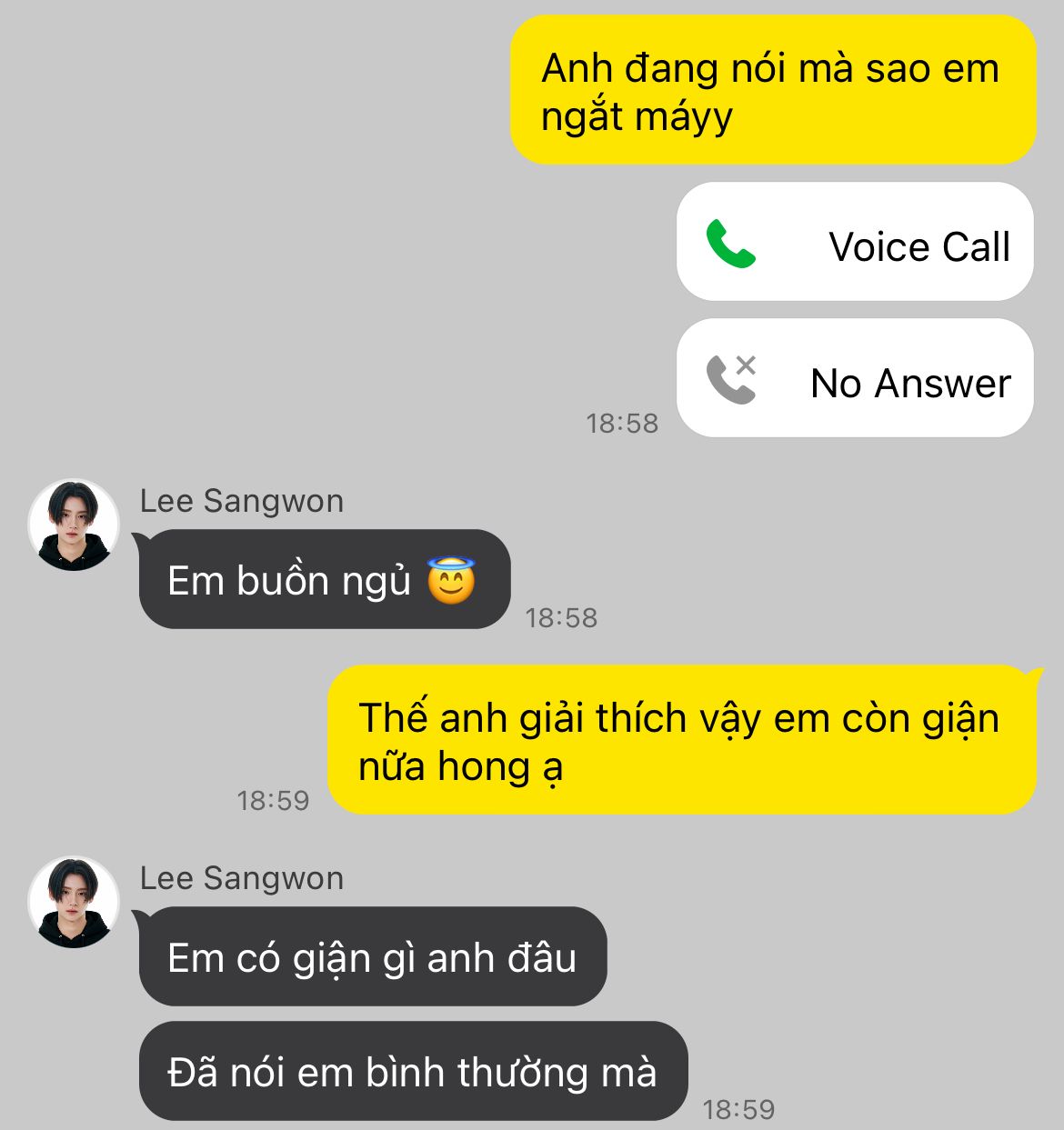Tap the No Answer call bubble
This screenshot has width=1064, height=1130.
coord(855,378)
